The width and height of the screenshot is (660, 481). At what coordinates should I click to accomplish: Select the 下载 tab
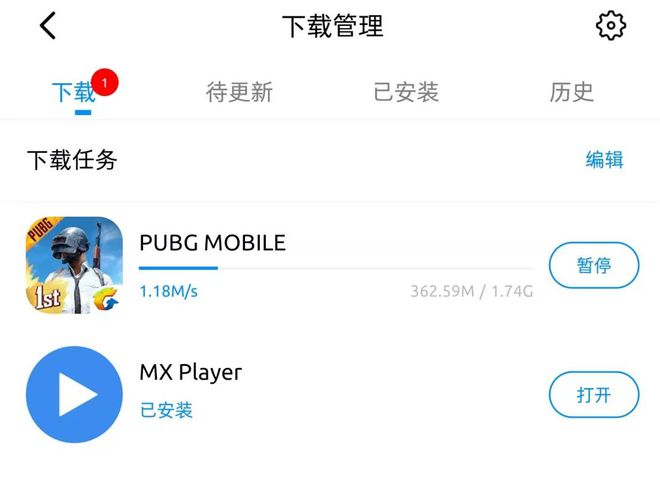pyautogui.click(x=74, y=93)
